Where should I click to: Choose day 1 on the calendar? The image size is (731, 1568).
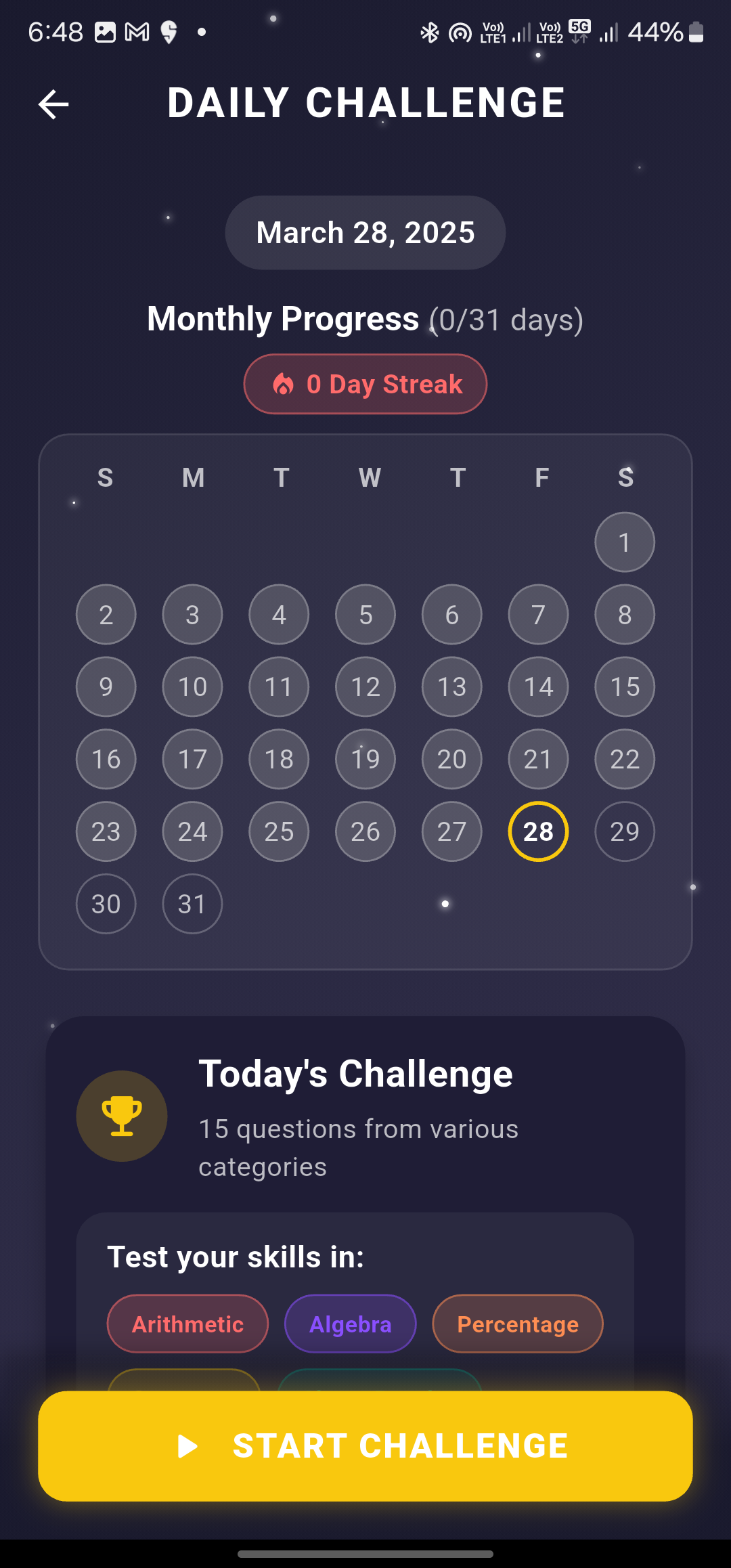coord(625,542)
